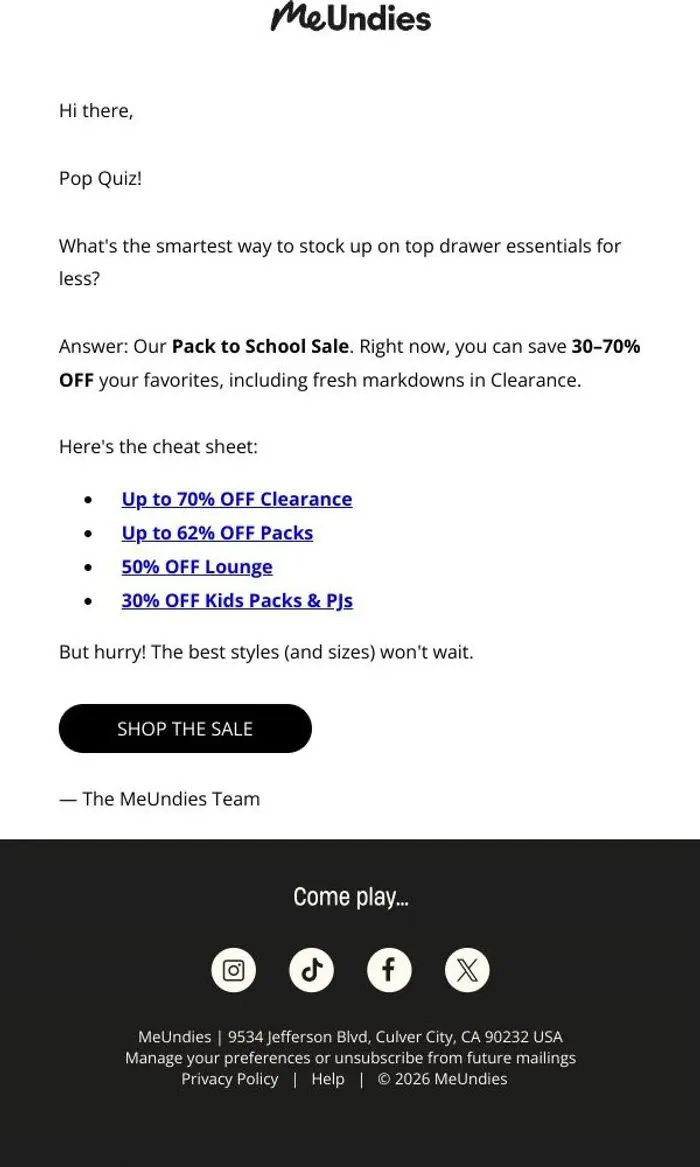Visit the MeUndies Facebook page
This screenshot has width=700, height=1167.
[389, 971]
